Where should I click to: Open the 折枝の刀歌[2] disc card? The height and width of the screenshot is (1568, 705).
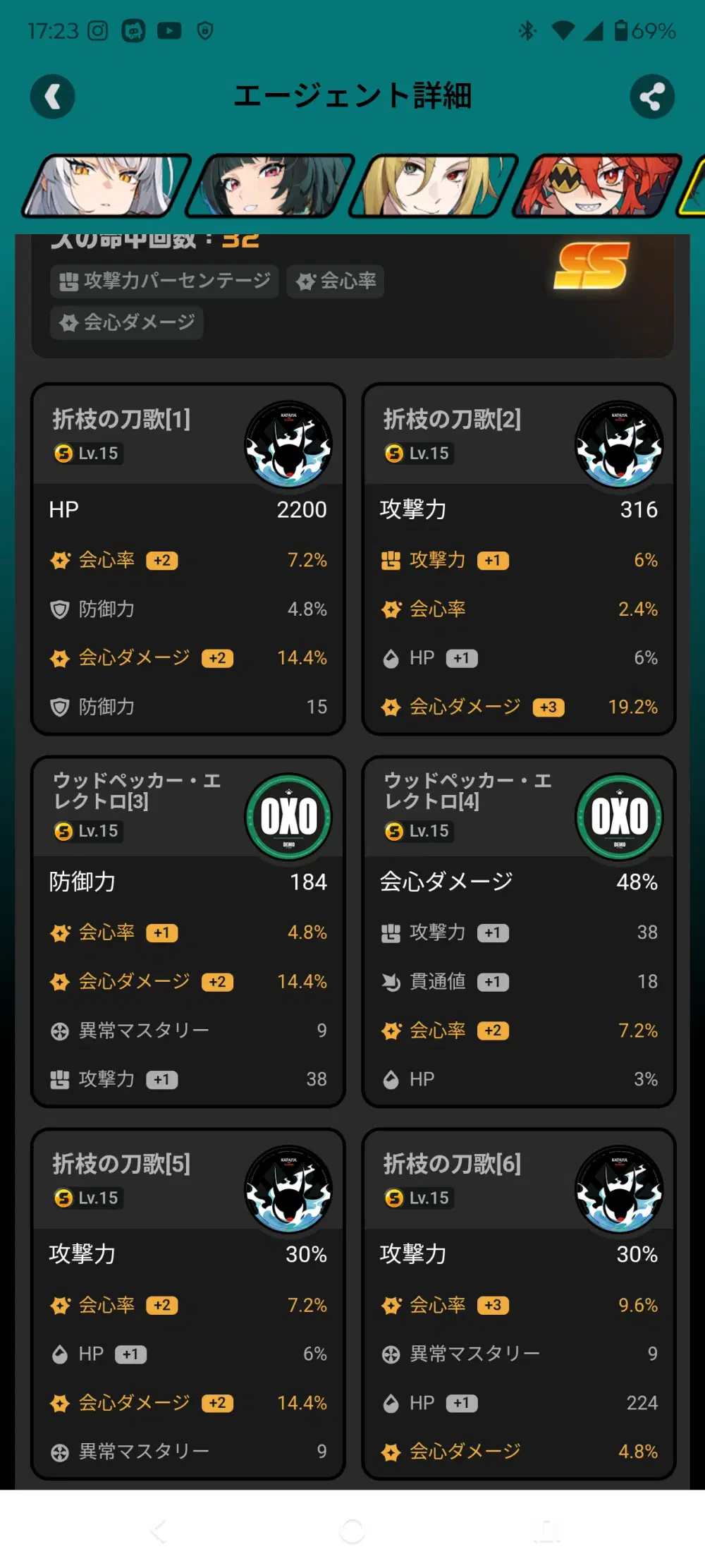(x=518, y=559)
